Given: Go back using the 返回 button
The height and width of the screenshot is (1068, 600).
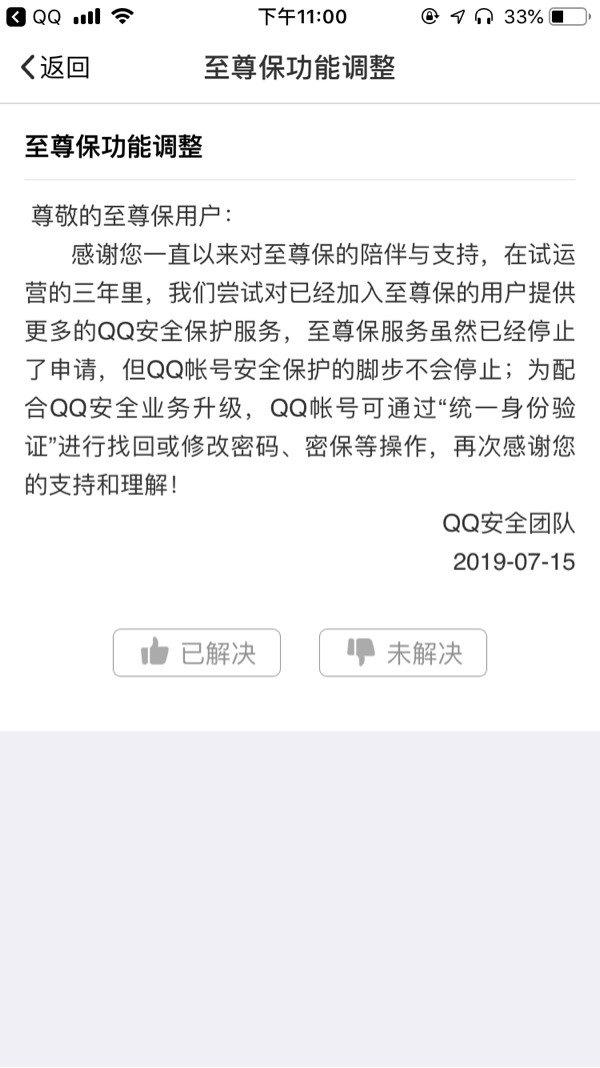Looking at the screenshot, I should point(55,67).
